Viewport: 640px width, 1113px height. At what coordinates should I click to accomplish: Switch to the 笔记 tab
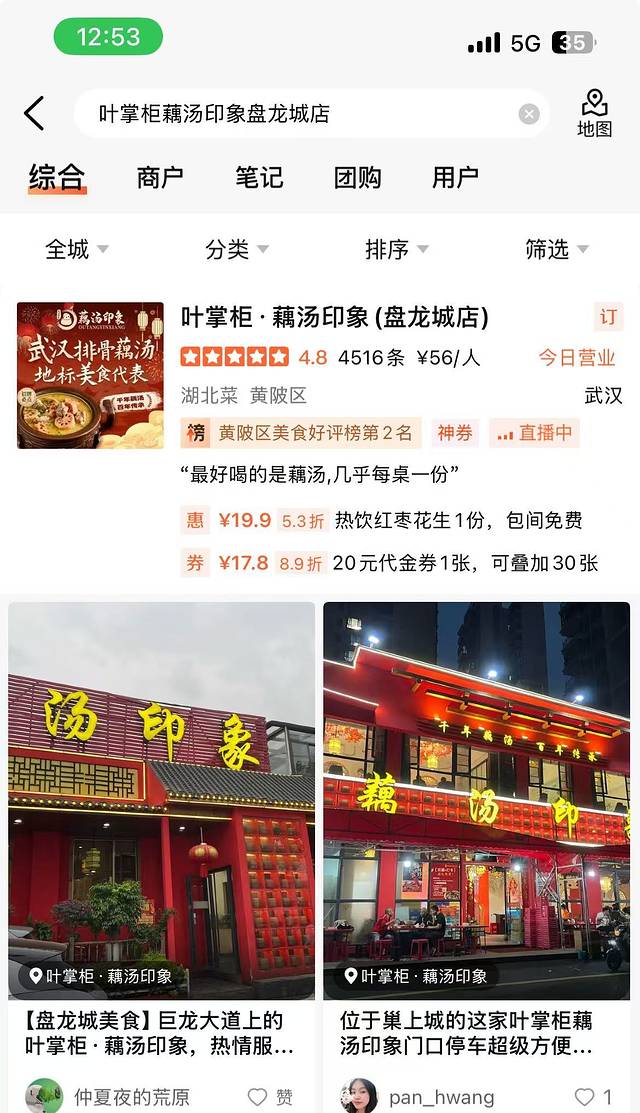click(259, 178)
